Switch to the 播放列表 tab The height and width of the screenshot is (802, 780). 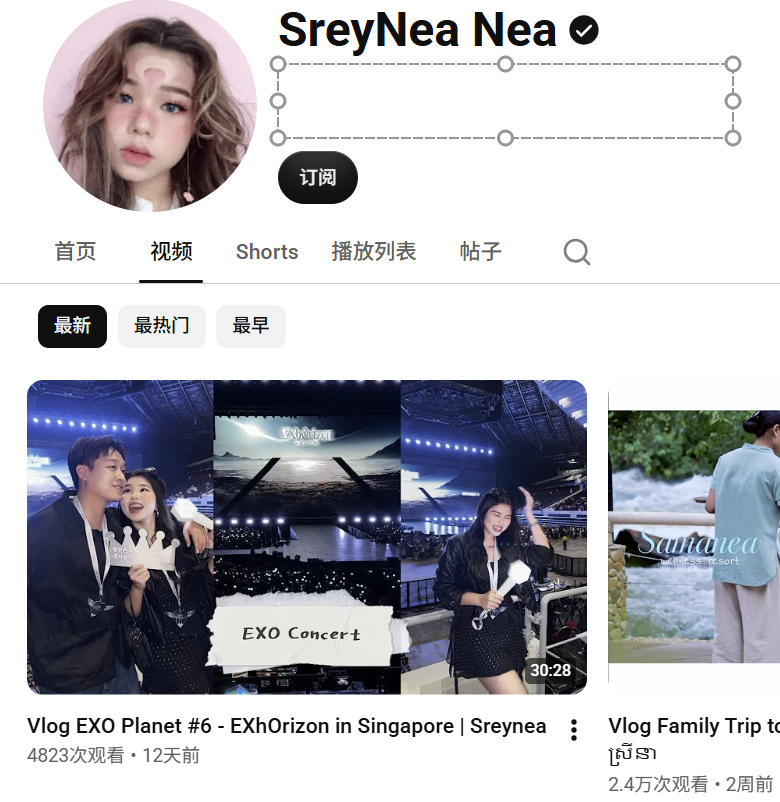(374, 252)
